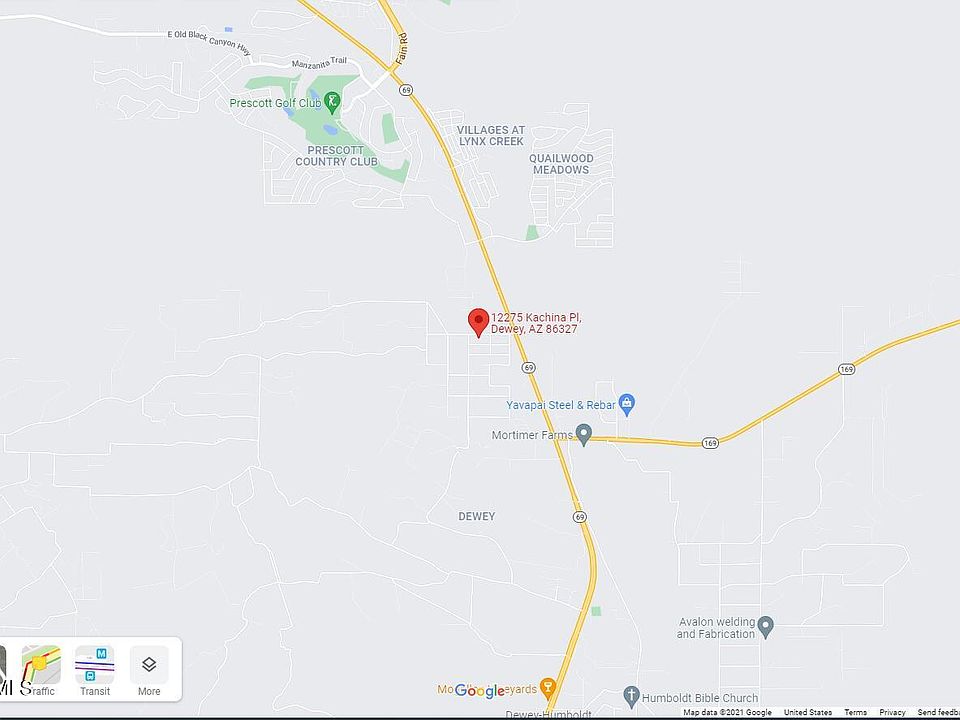Select the Prescott Golf Club marker
960x720 pixels.
click(x=332, y=101)
